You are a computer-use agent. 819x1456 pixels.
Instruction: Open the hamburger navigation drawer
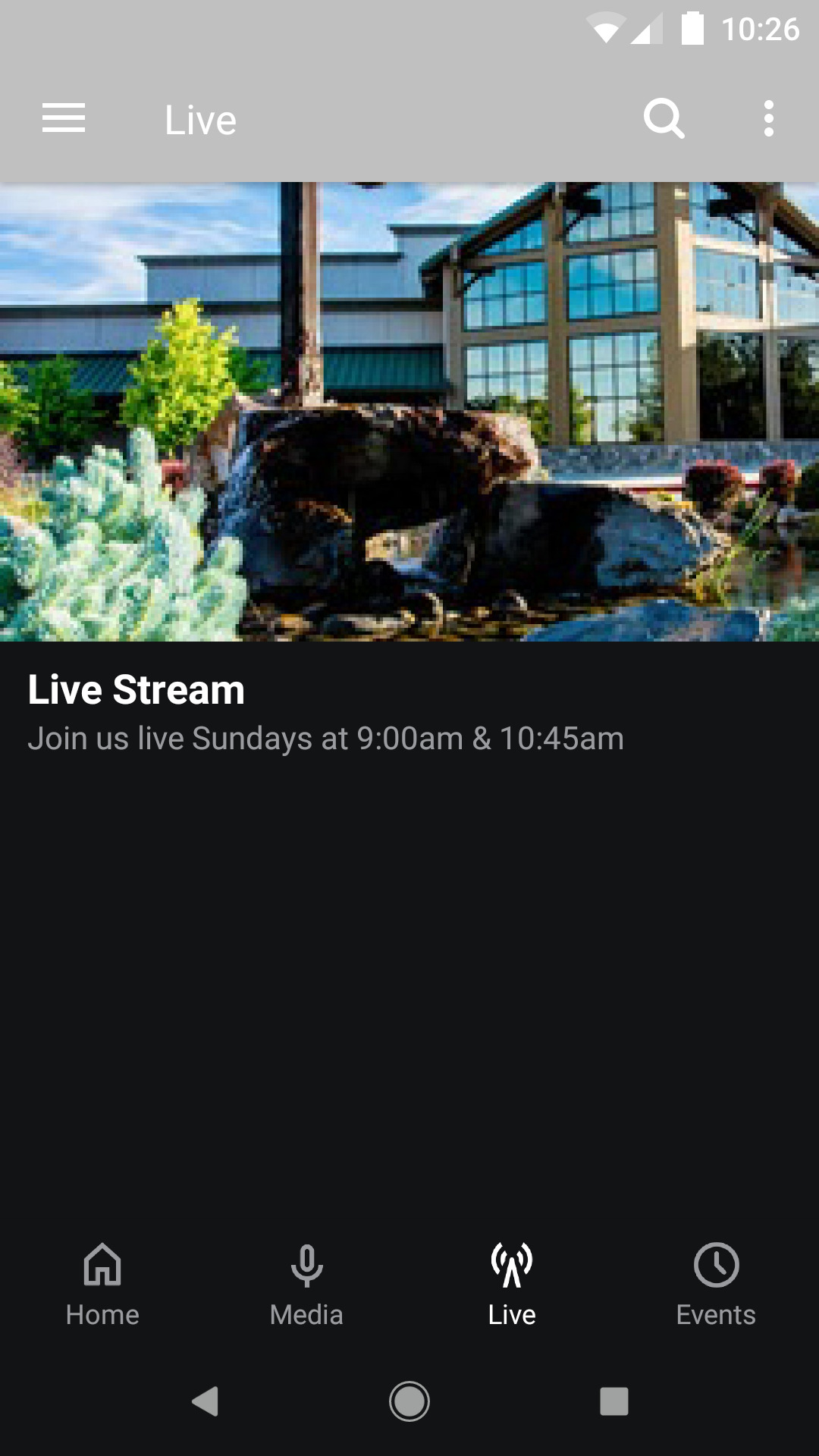(x=64, y=119)
